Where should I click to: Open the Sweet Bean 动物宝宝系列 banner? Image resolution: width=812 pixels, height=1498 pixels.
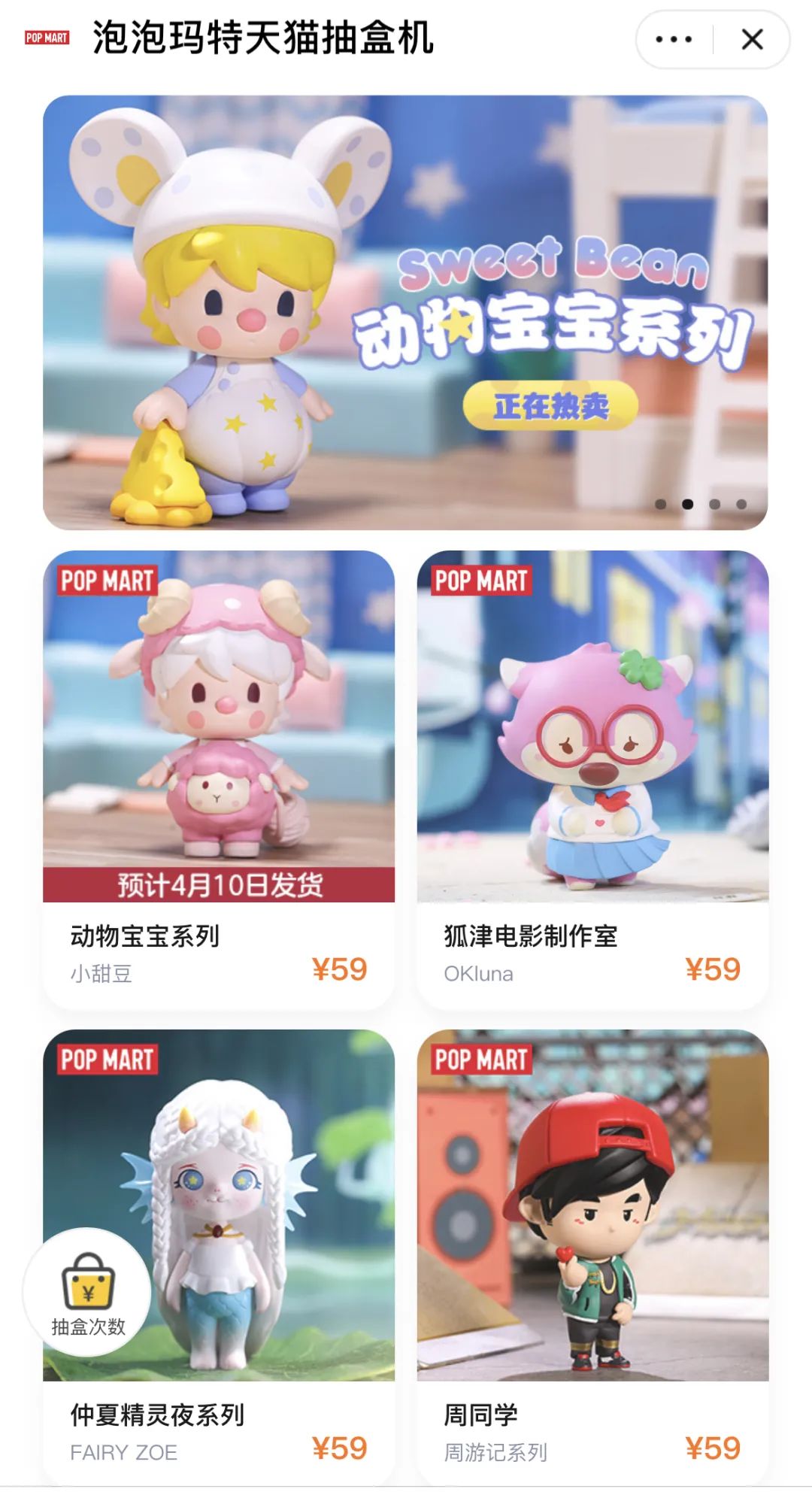click(405, 312)
